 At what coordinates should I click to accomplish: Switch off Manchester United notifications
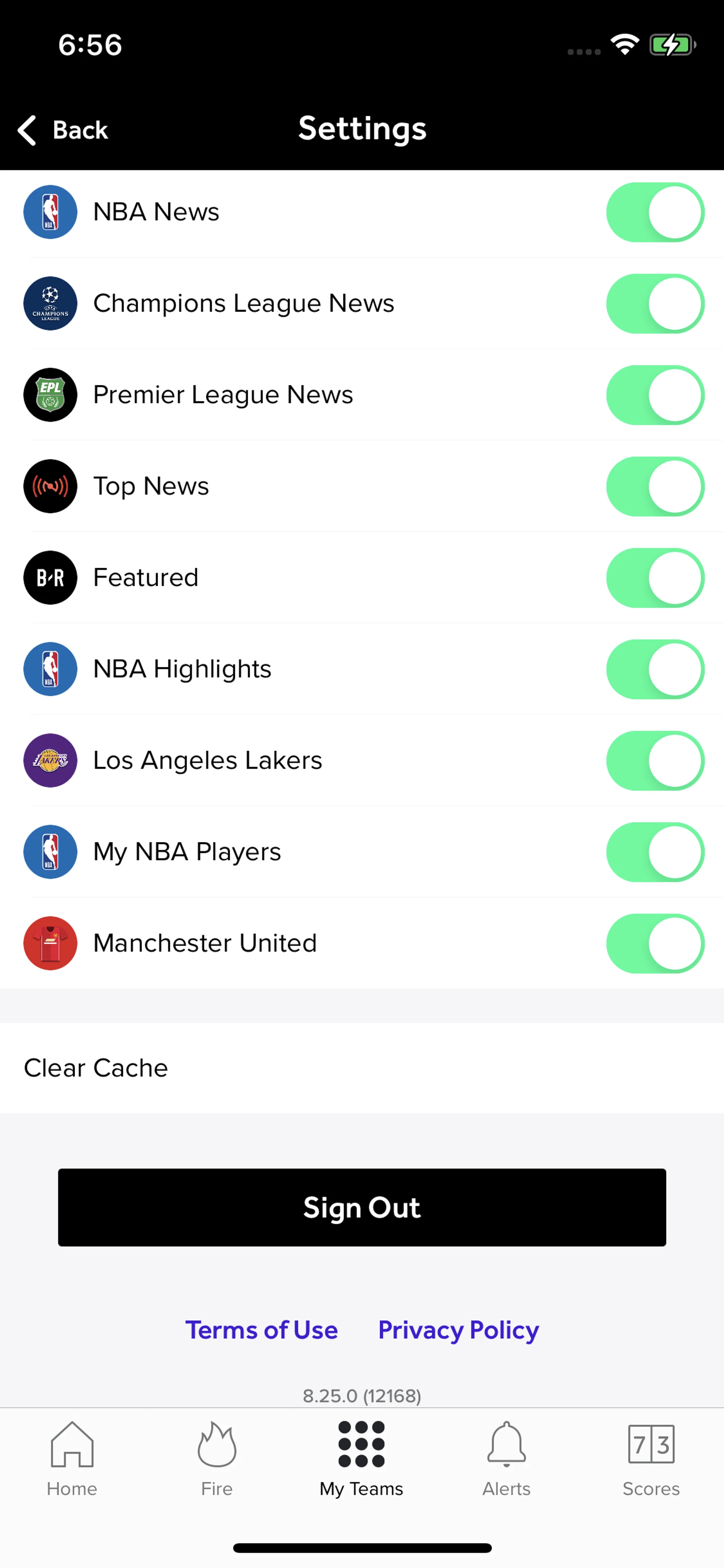point(655,943)
